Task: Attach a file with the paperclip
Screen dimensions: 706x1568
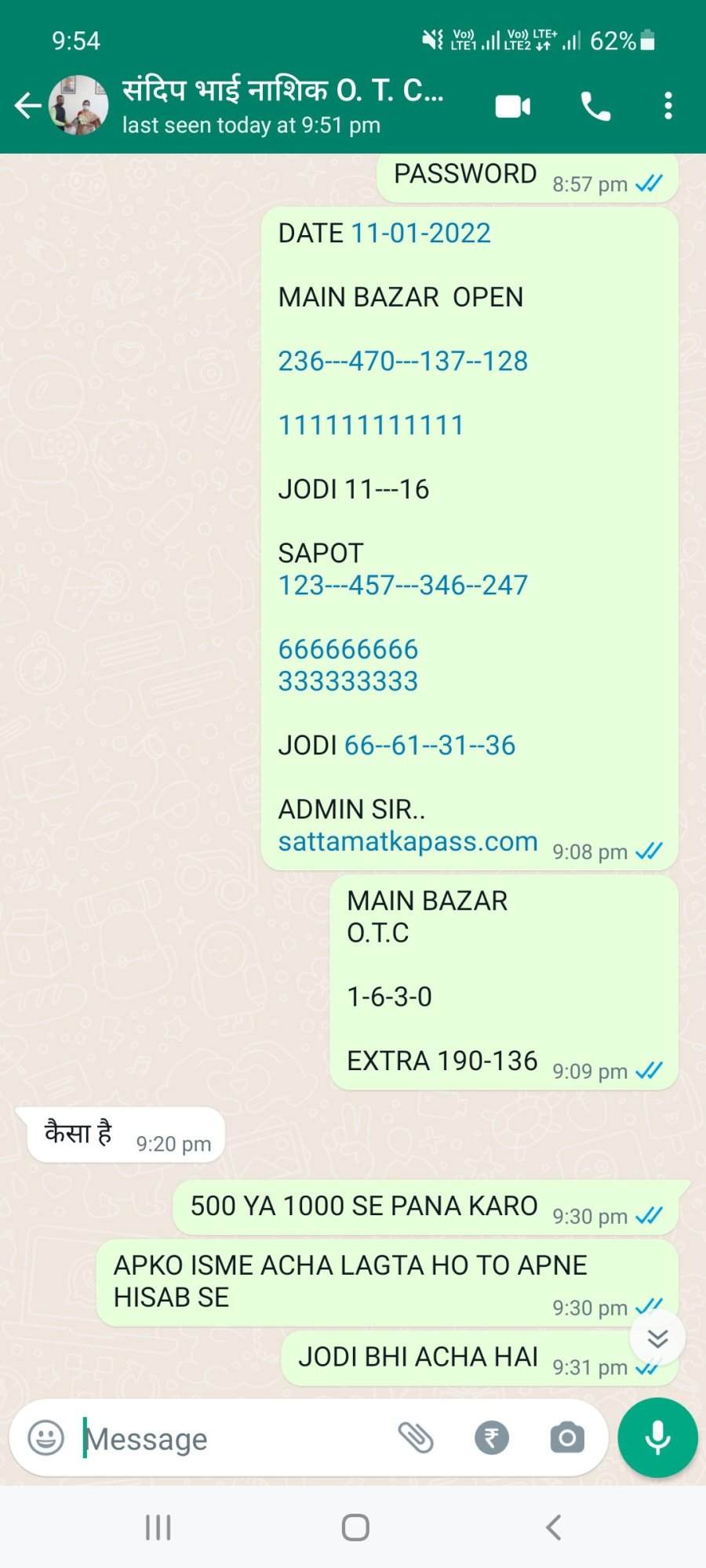Action: [x=416, y=1438]
